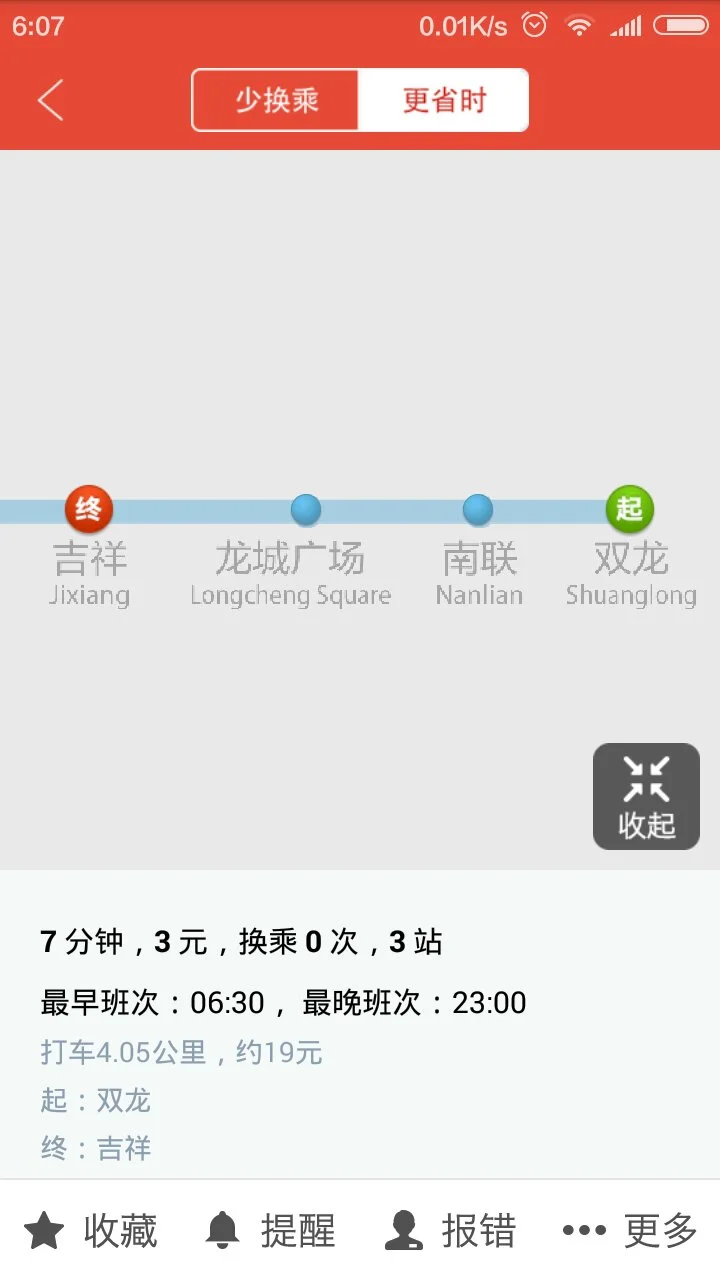The width and height of the screenshot is (720, 1280).
Task: Tap the back arrow in the header
Action: click(50, 100)
